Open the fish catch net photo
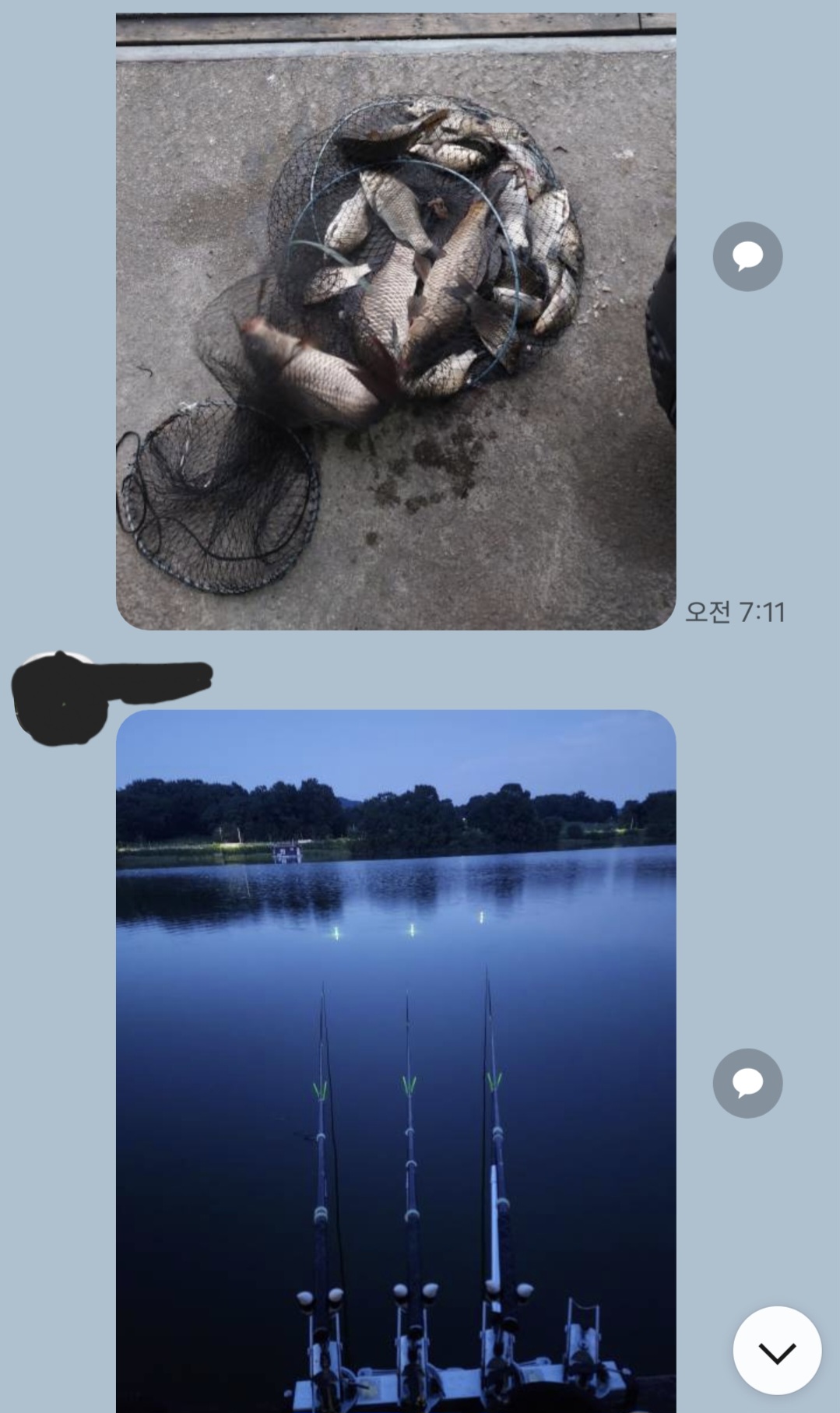Screen dimensions: 840x1413 pyautogui.click(x=395, y=321)
